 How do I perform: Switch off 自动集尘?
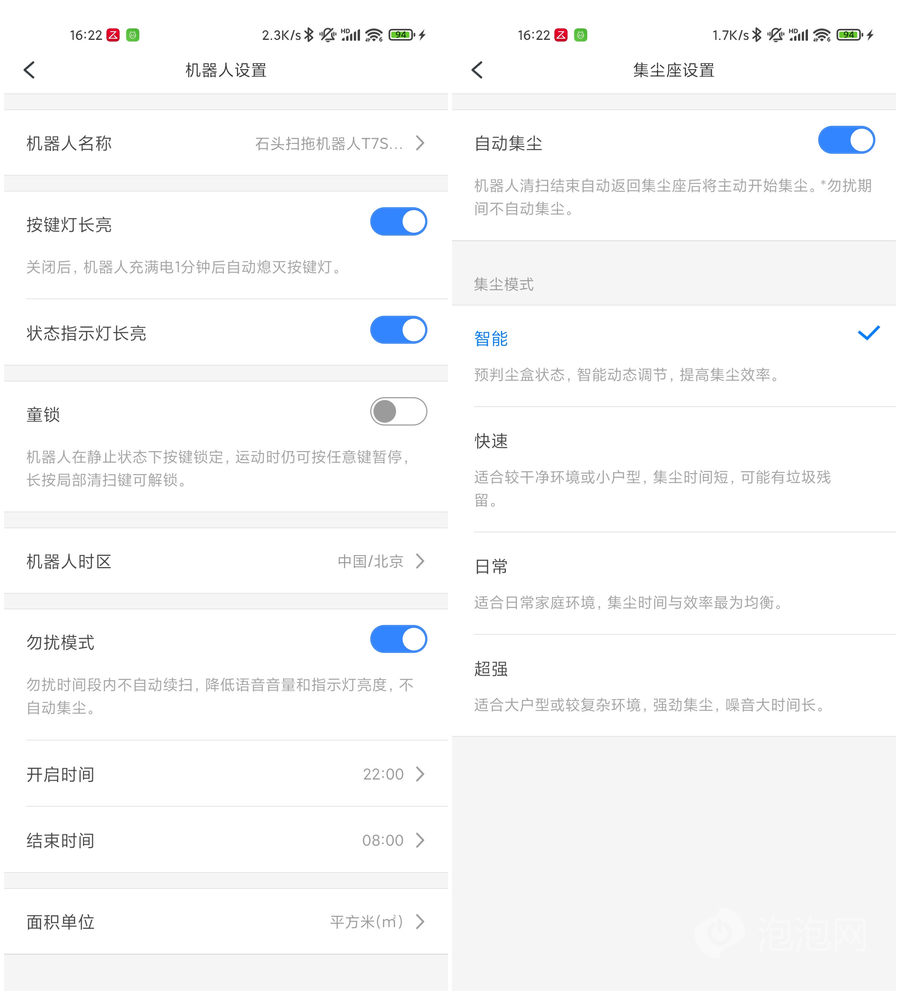pyautogui.click(x=846, y=140)
